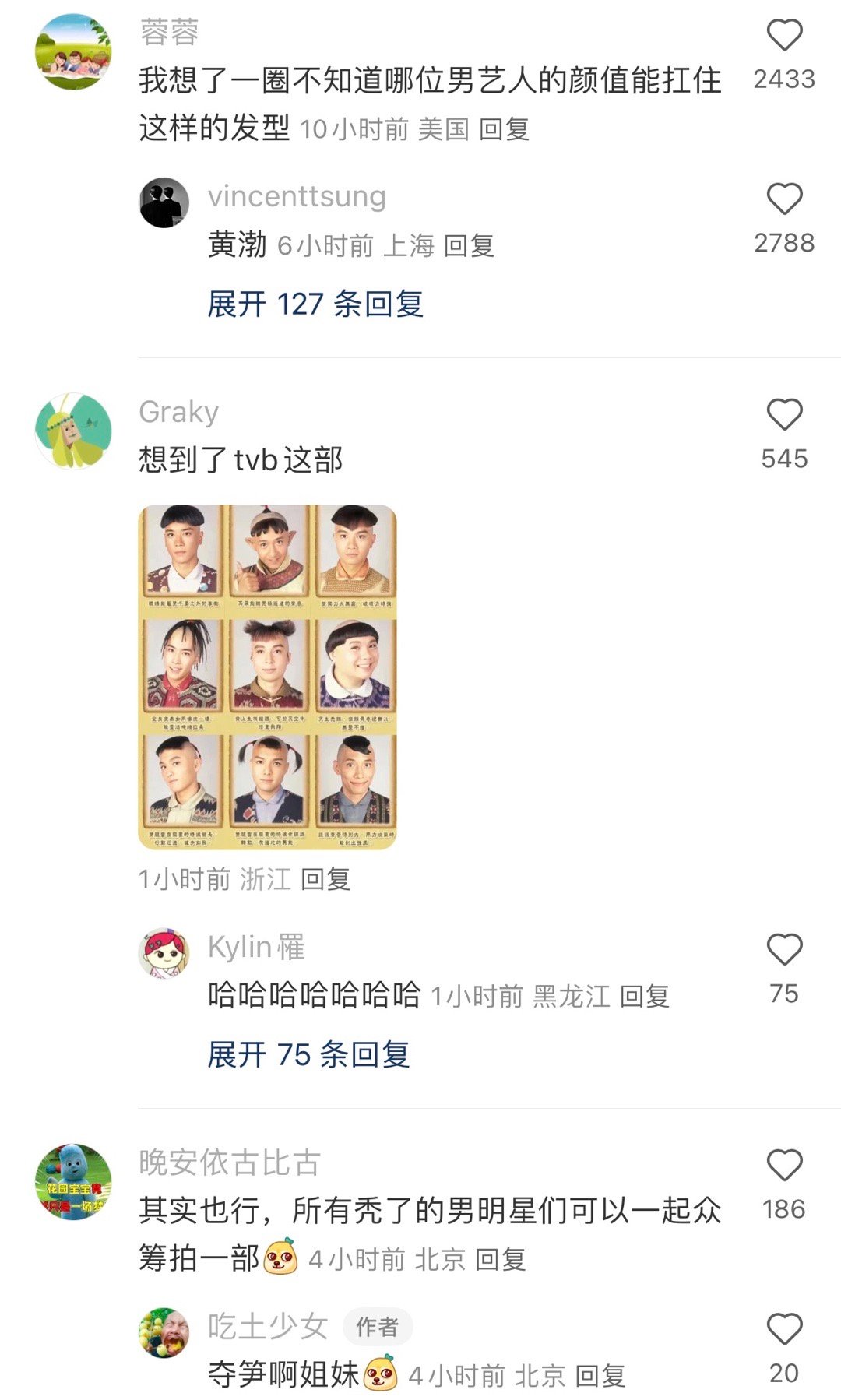The image size is (841, 1400).
Task: Like vincenttsung's reply 黄渤
Action: 784,199
